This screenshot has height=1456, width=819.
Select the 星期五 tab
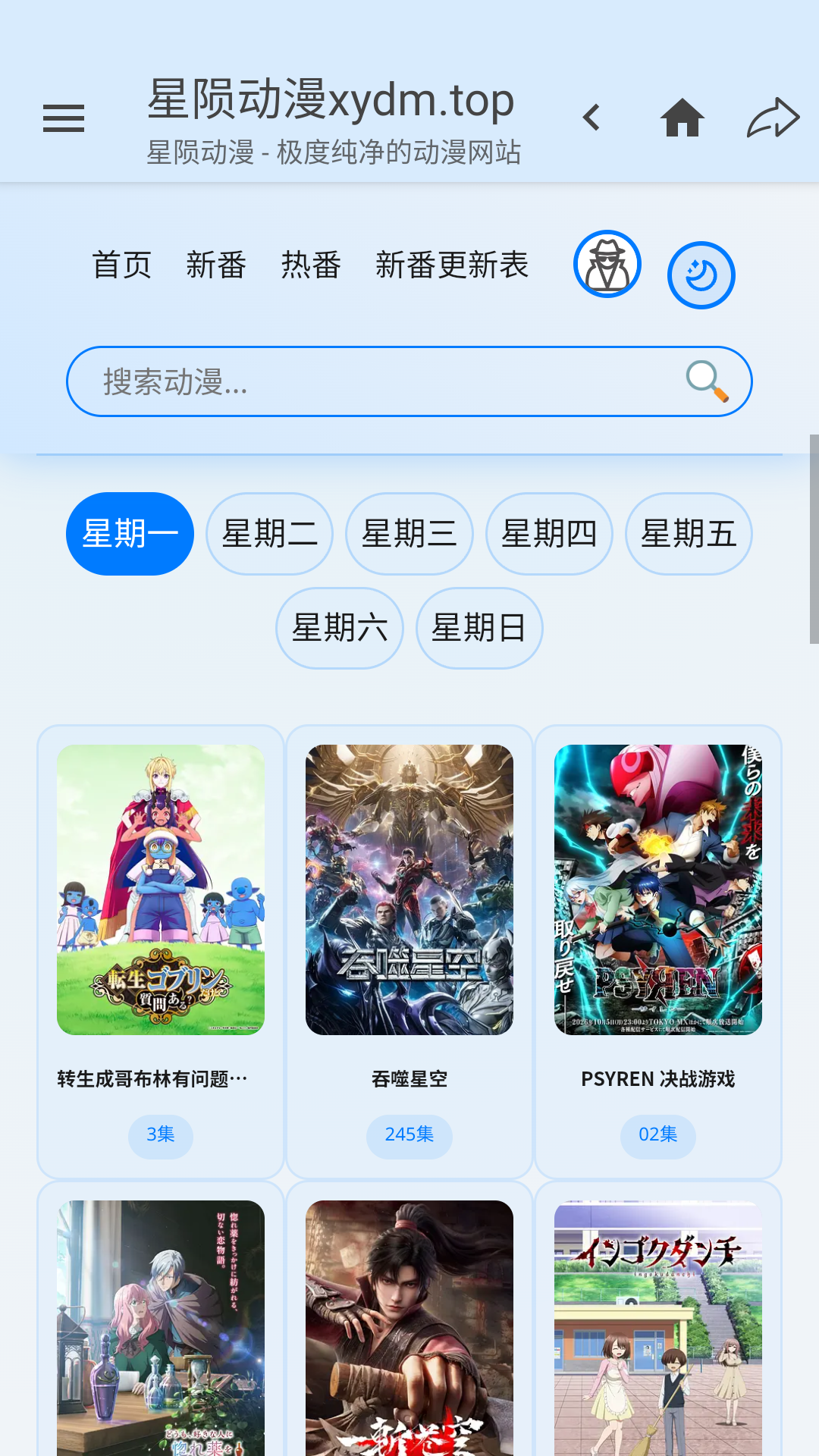[689, 534]
